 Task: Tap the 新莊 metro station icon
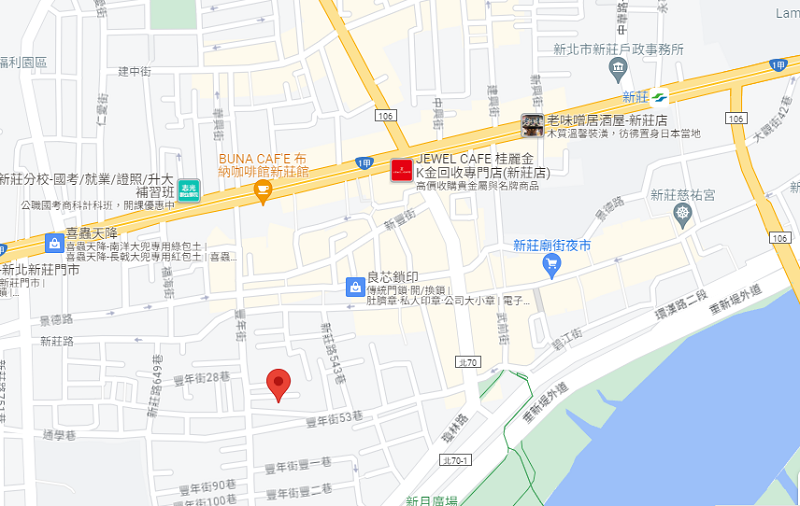(660, 97)
